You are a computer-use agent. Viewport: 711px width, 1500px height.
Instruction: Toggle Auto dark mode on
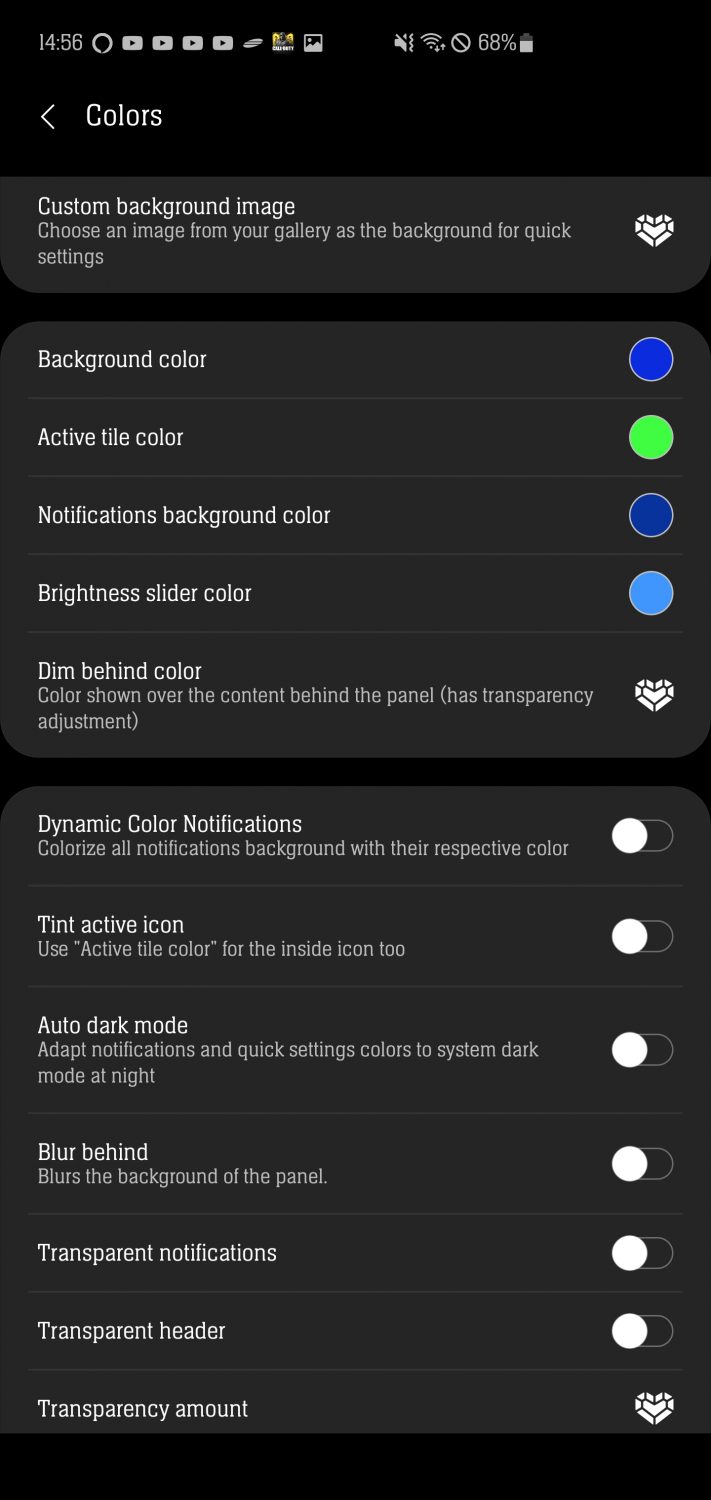[x=642, y=1050]
